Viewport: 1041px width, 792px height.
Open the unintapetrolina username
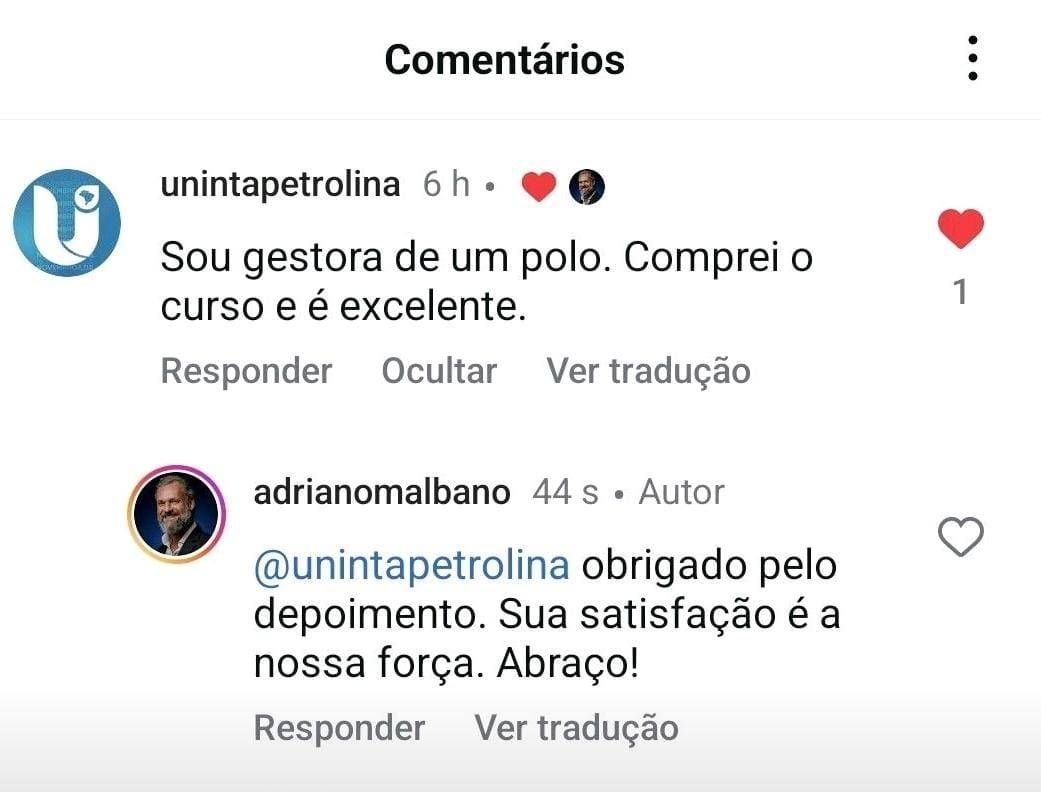click(280, 185)
